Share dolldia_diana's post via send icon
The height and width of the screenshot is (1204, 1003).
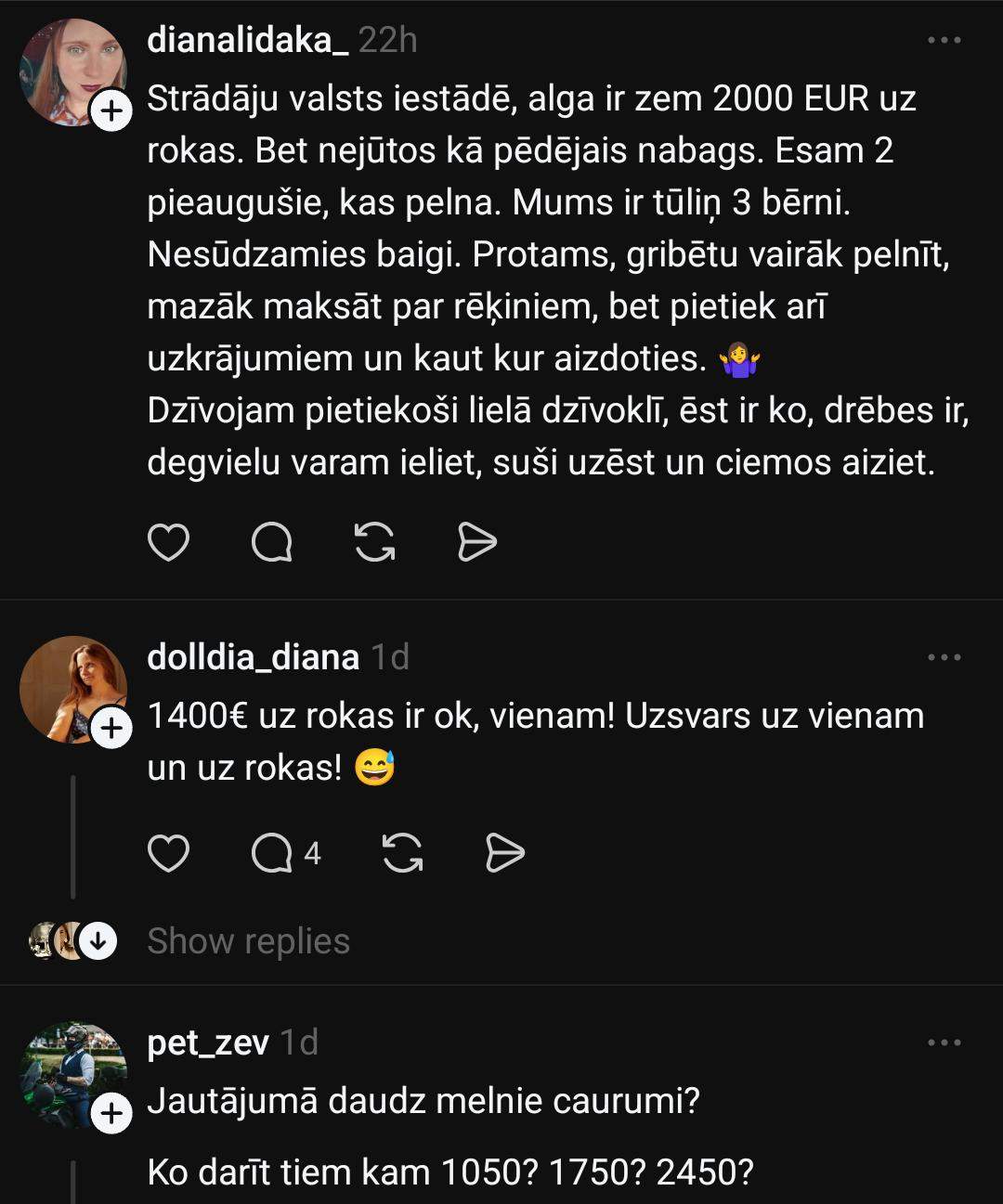pyautogui.click(x=504, y=853)
